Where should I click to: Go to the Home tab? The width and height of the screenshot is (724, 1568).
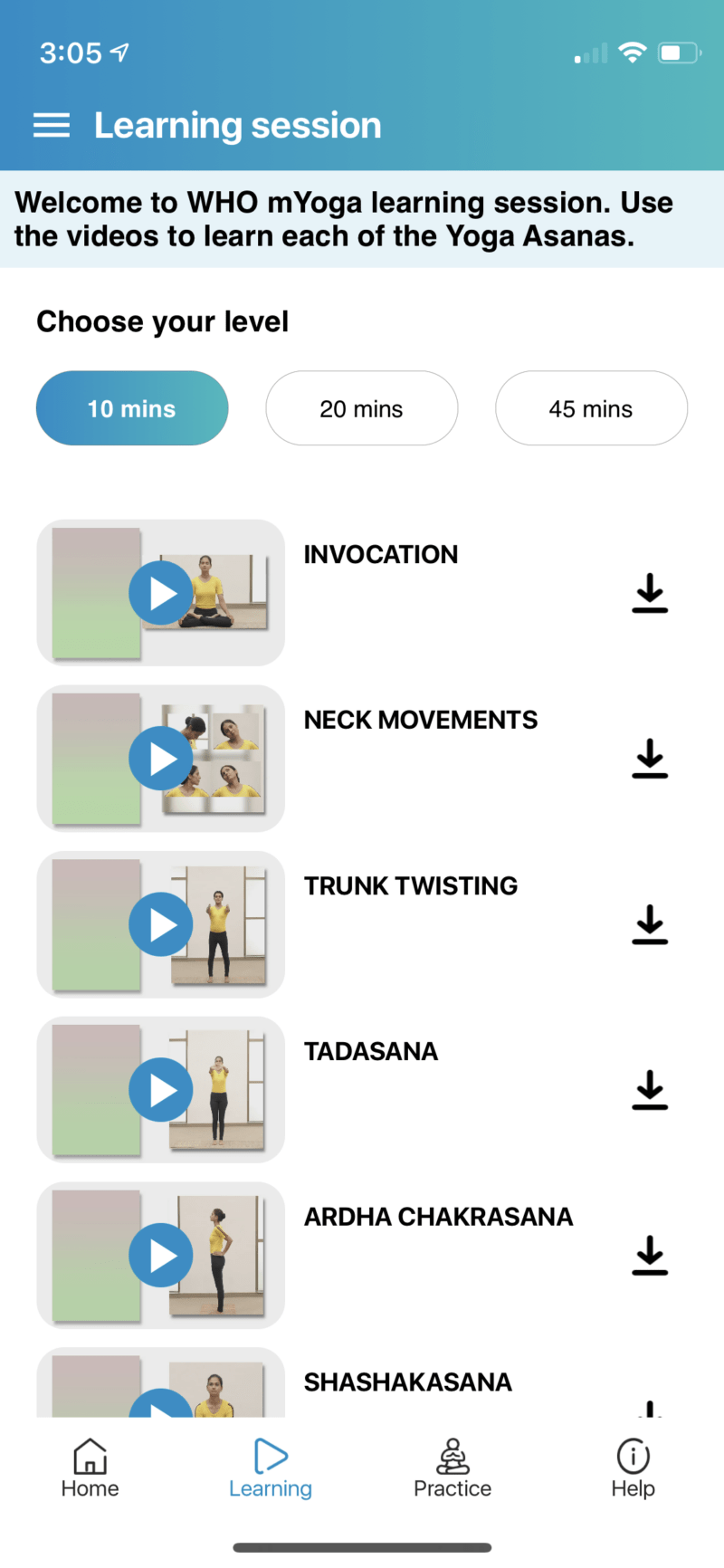[90, 1468]
